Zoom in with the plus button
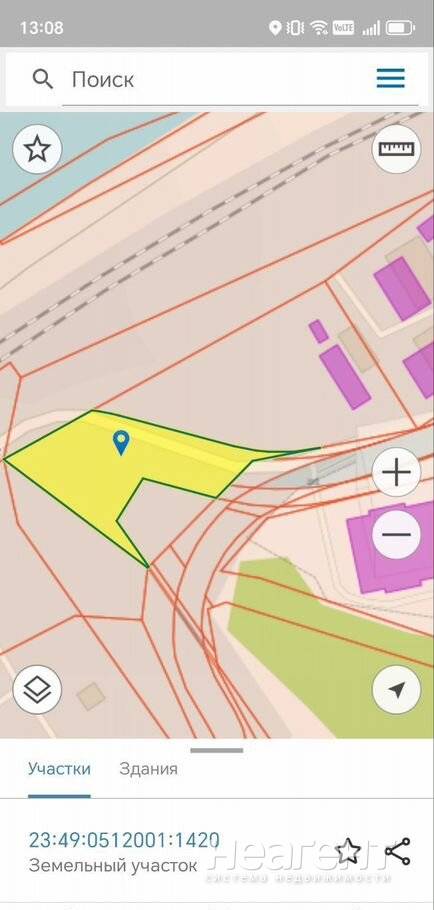Screen dimensions: 434x910 [x=396, y=473]
